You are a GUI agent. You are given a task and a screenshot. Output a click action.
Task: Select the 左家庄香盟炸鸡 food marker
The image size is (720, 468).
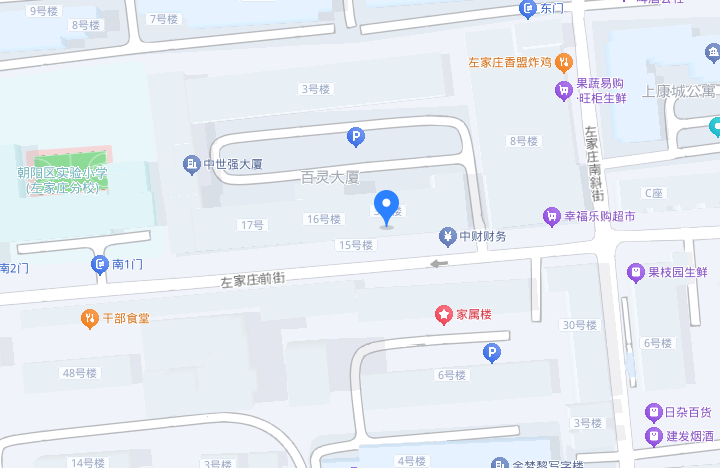point(563,62)
